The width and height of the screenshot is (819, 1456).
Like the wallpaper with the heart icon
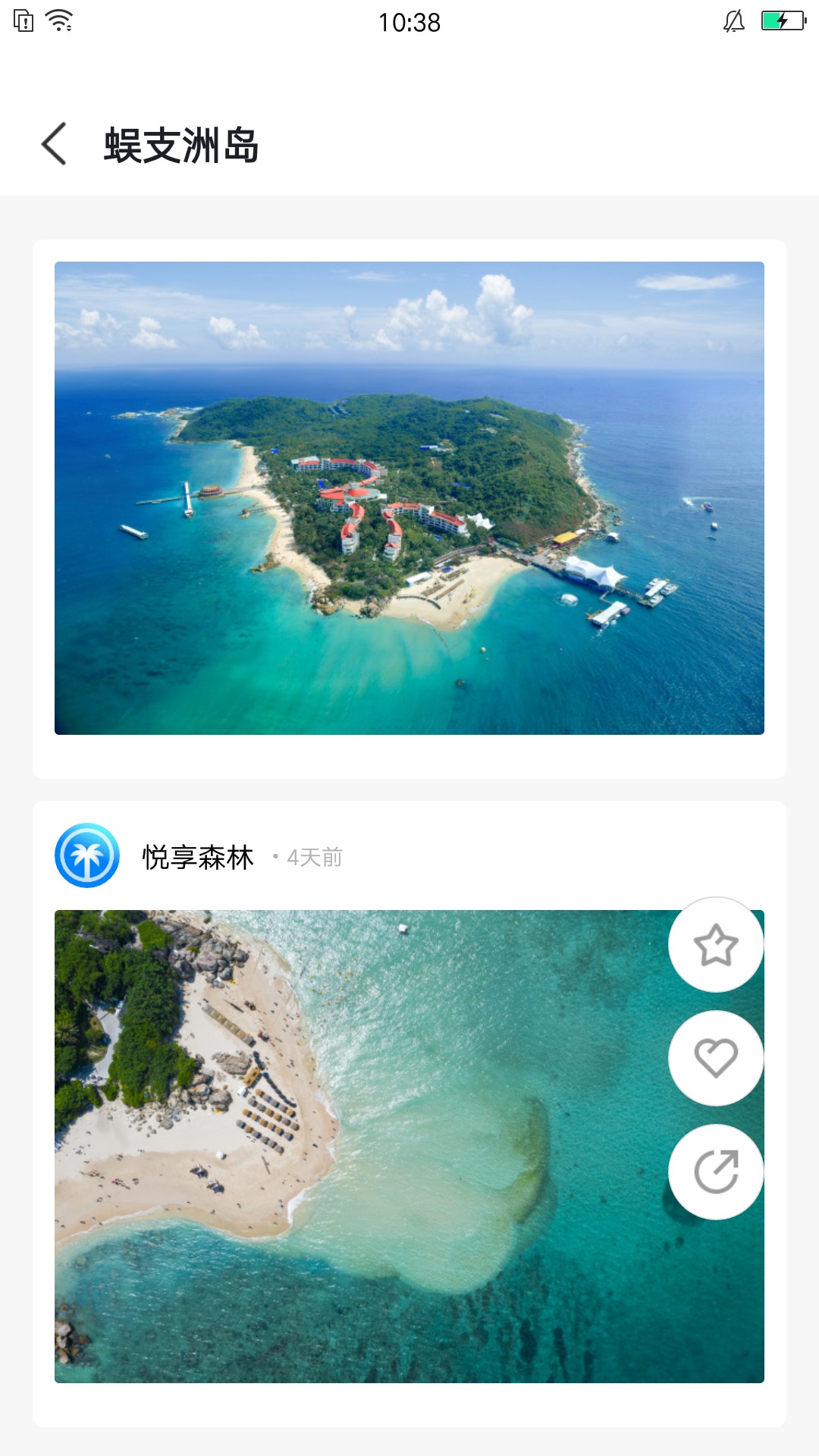coord(716,1058)
